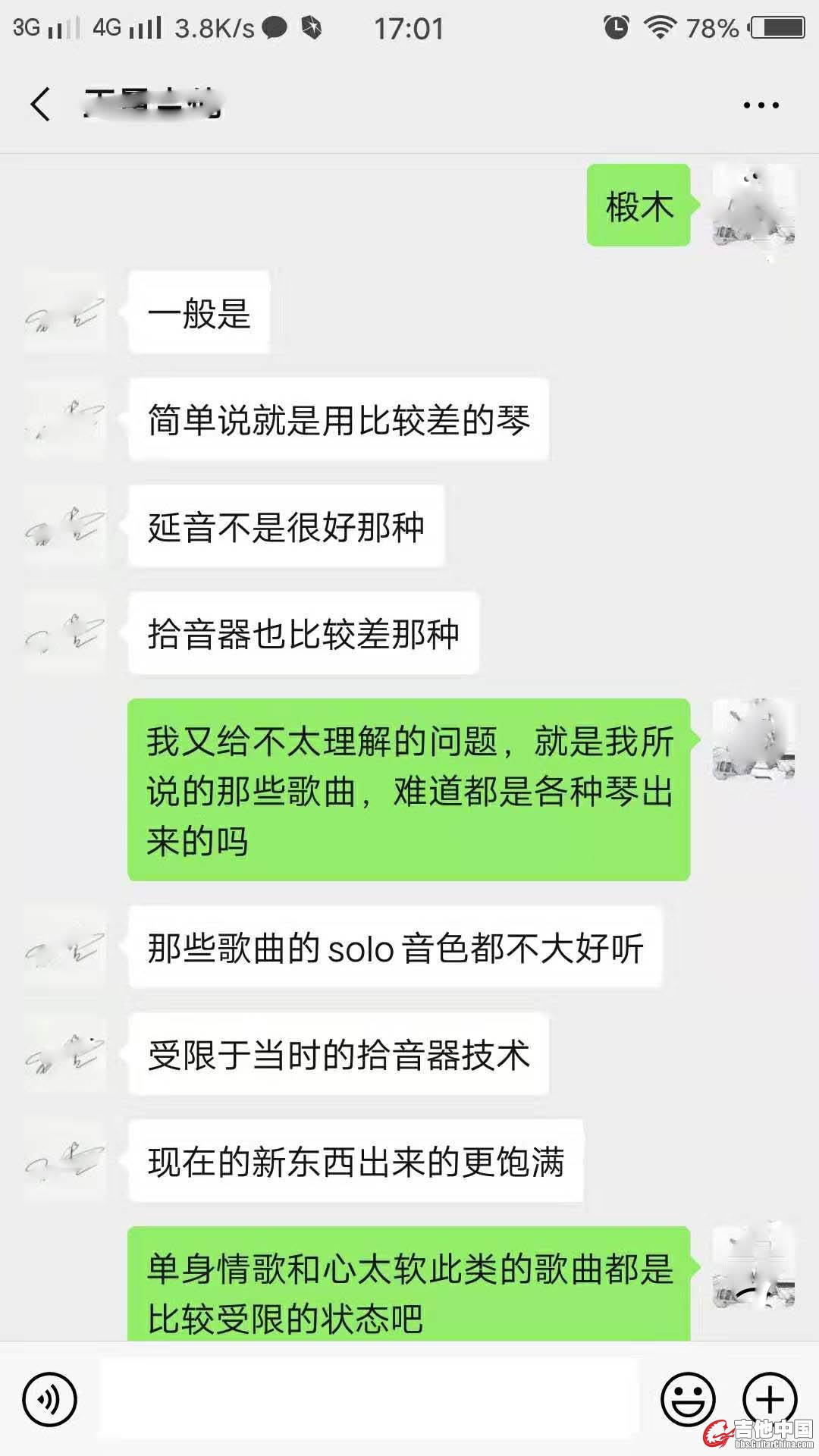Screen dimensions: 819x1456
Task: Open the emoji picker
Action: [x=687, y=1400]
